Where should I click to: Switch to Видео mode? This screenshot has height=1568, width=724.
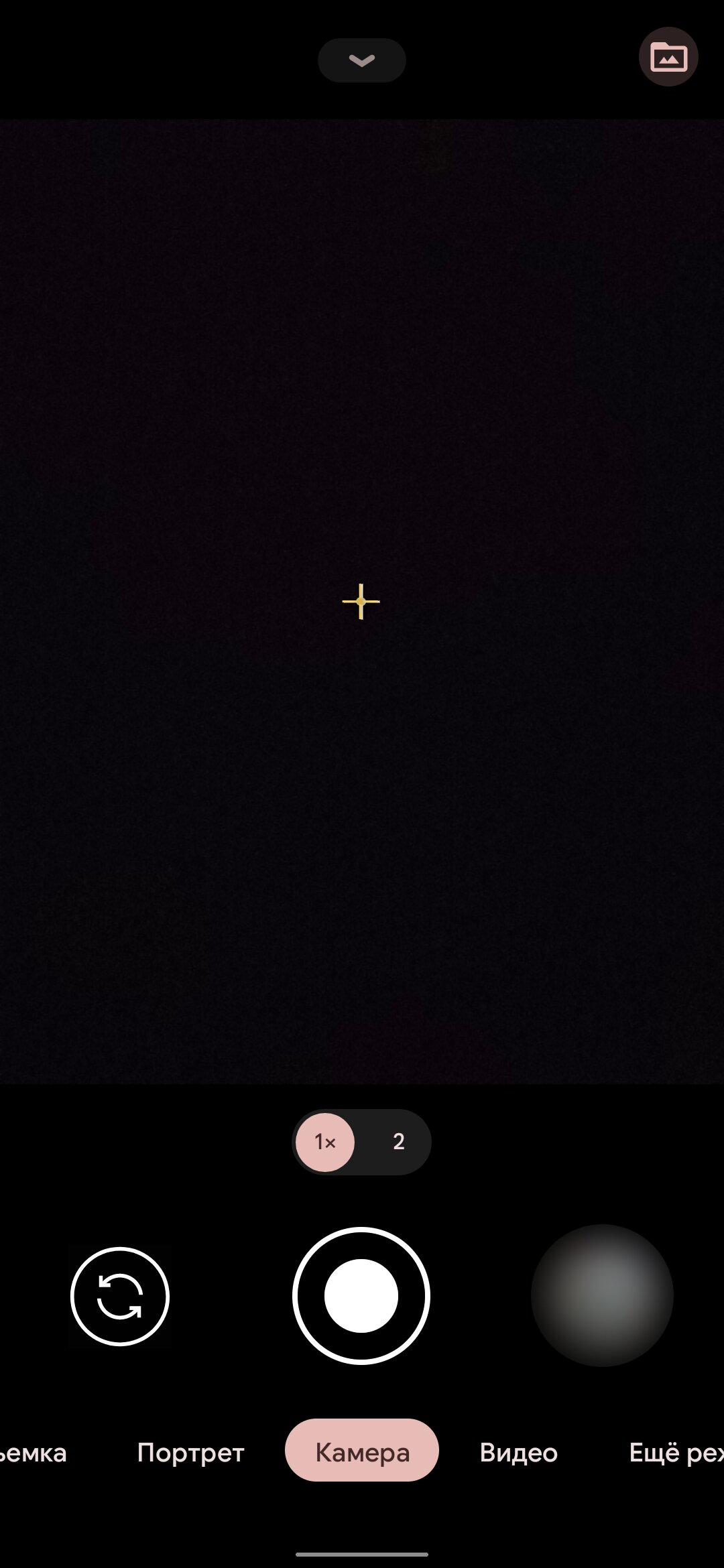tap(518, 1453)
